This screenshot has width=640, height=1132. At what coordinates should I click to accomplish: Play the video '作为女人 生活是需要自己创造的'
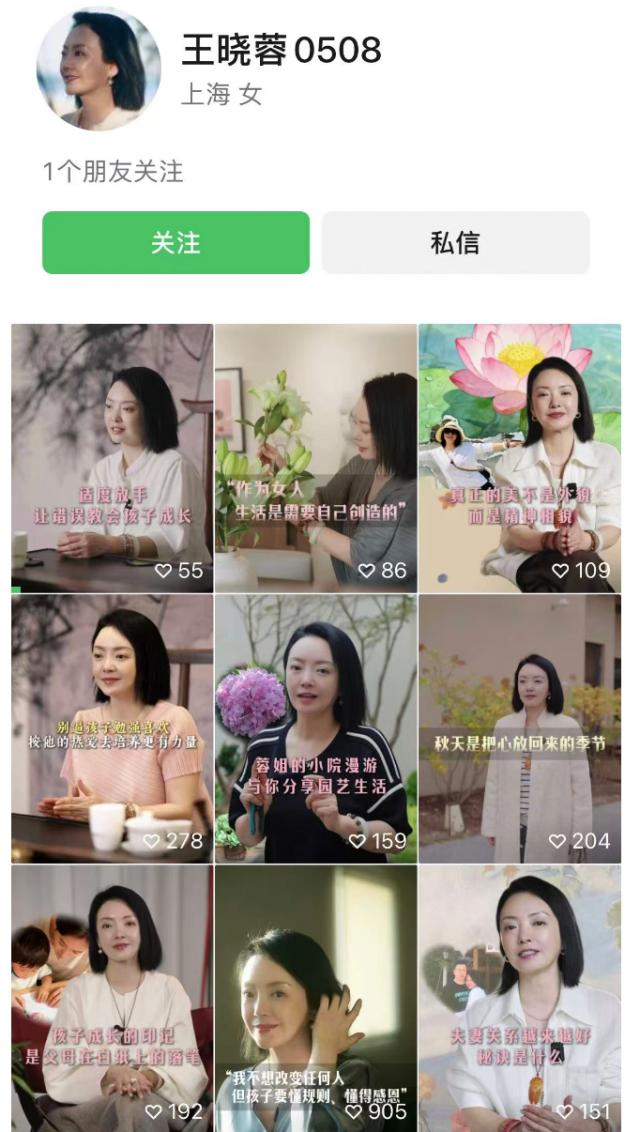coord(315,457)
